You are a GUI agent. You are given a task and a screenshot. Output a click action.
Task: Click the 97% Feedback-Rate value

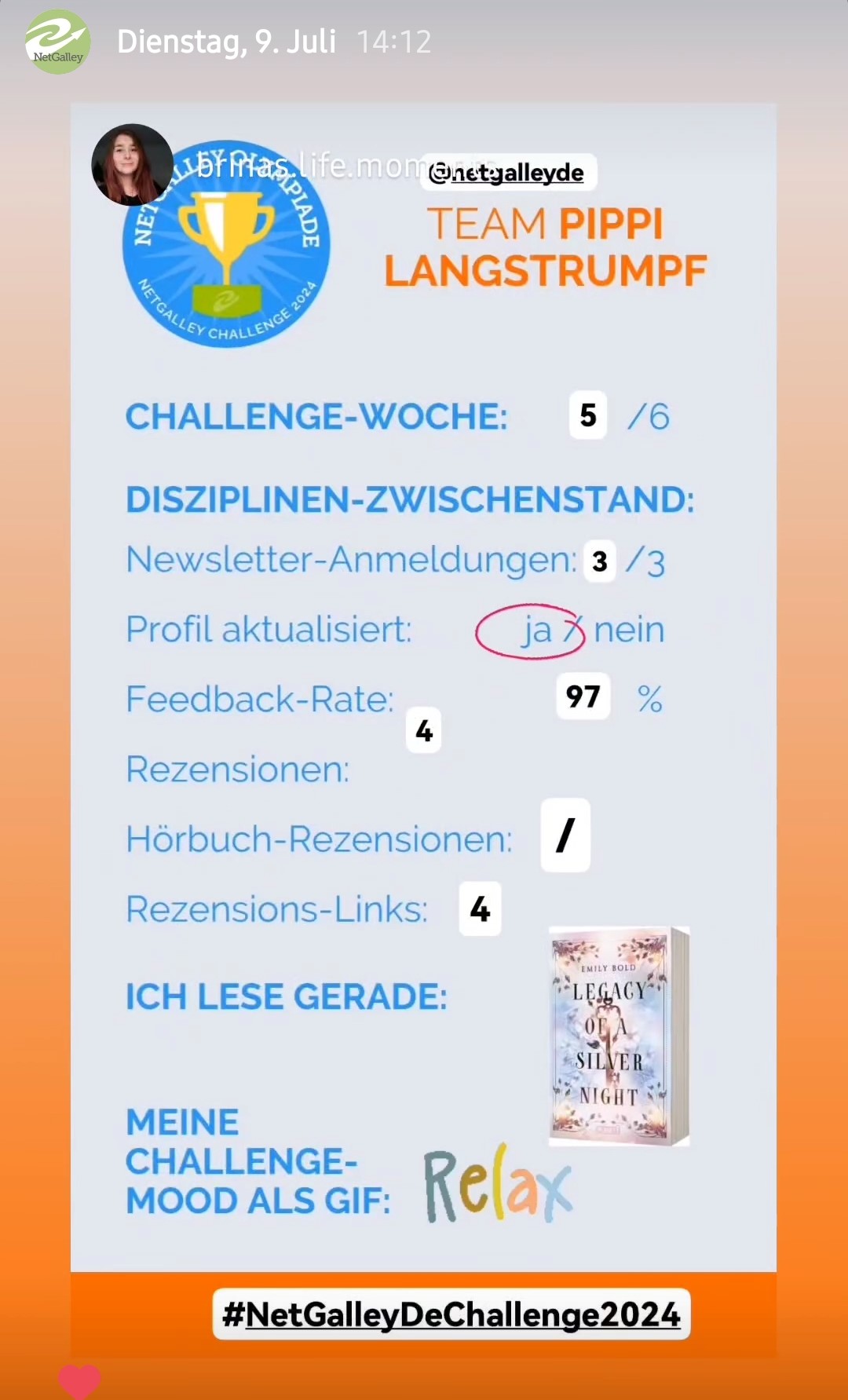pyautogui.click(x=583, y=696)
